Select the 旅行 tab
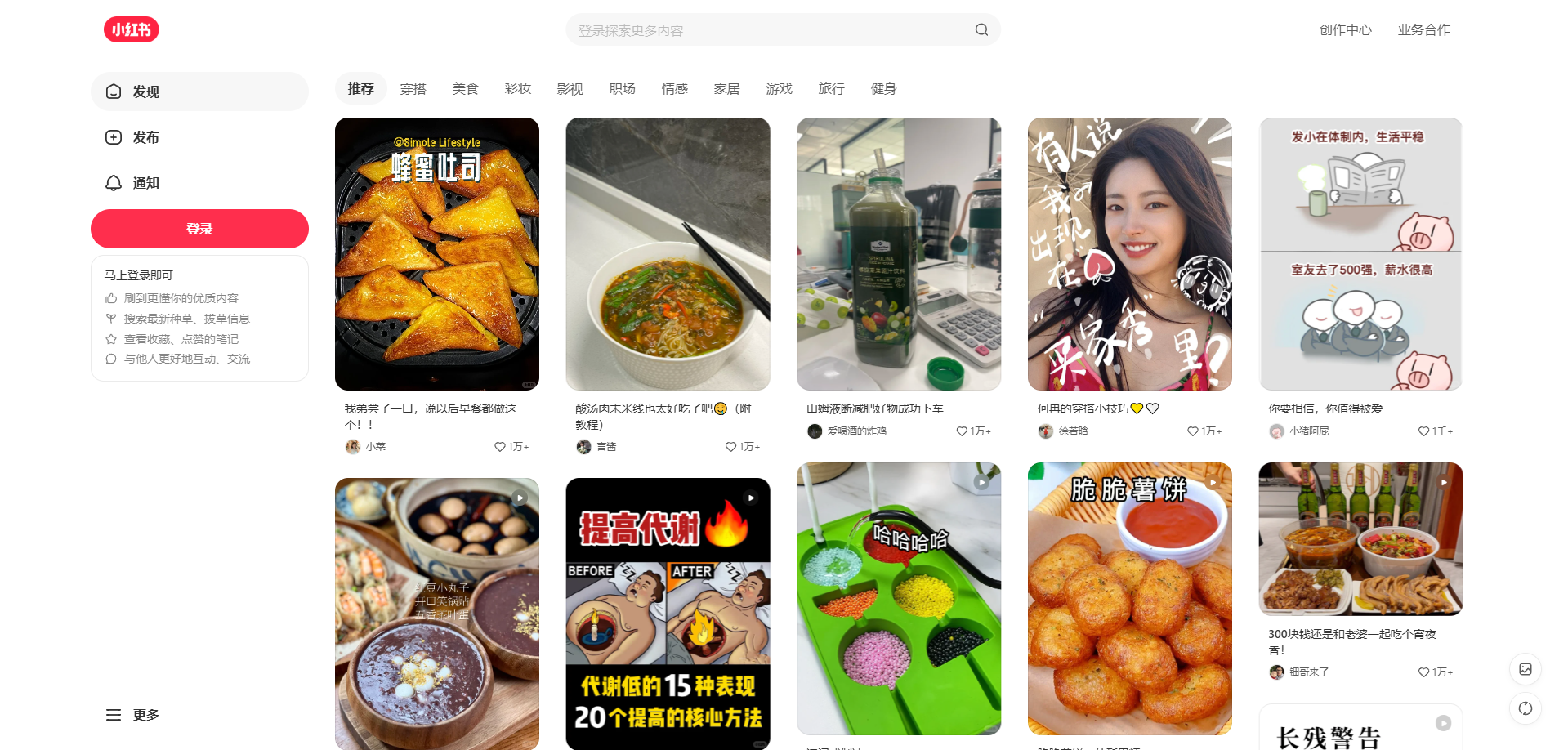The height and width of the screenshot is (750, 1568). point(831,88)
